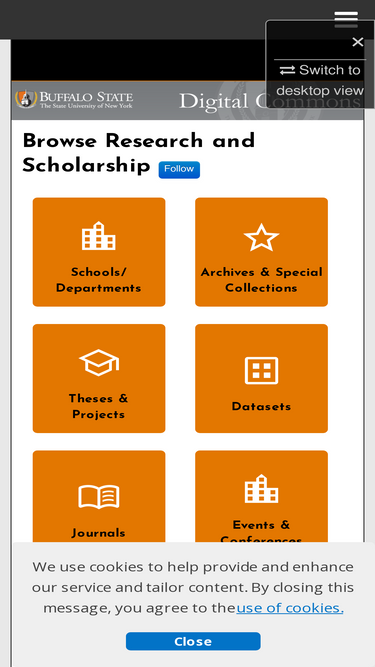Browse Archives & Special Collections
This screenshot has width=375, height=667.
point(261,252)
